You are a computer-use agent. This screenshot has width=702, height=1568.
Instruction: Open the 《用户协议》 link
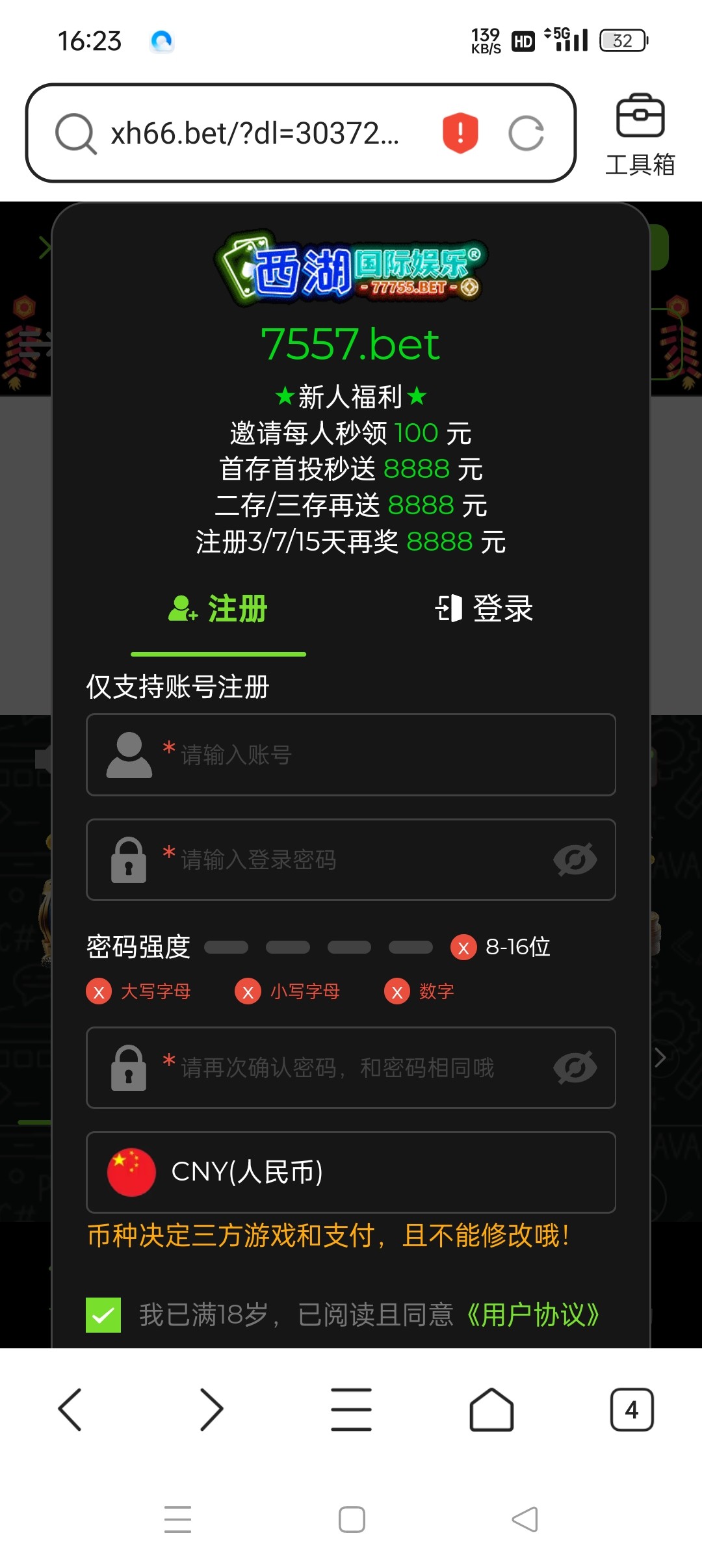tap(533, 1314)
